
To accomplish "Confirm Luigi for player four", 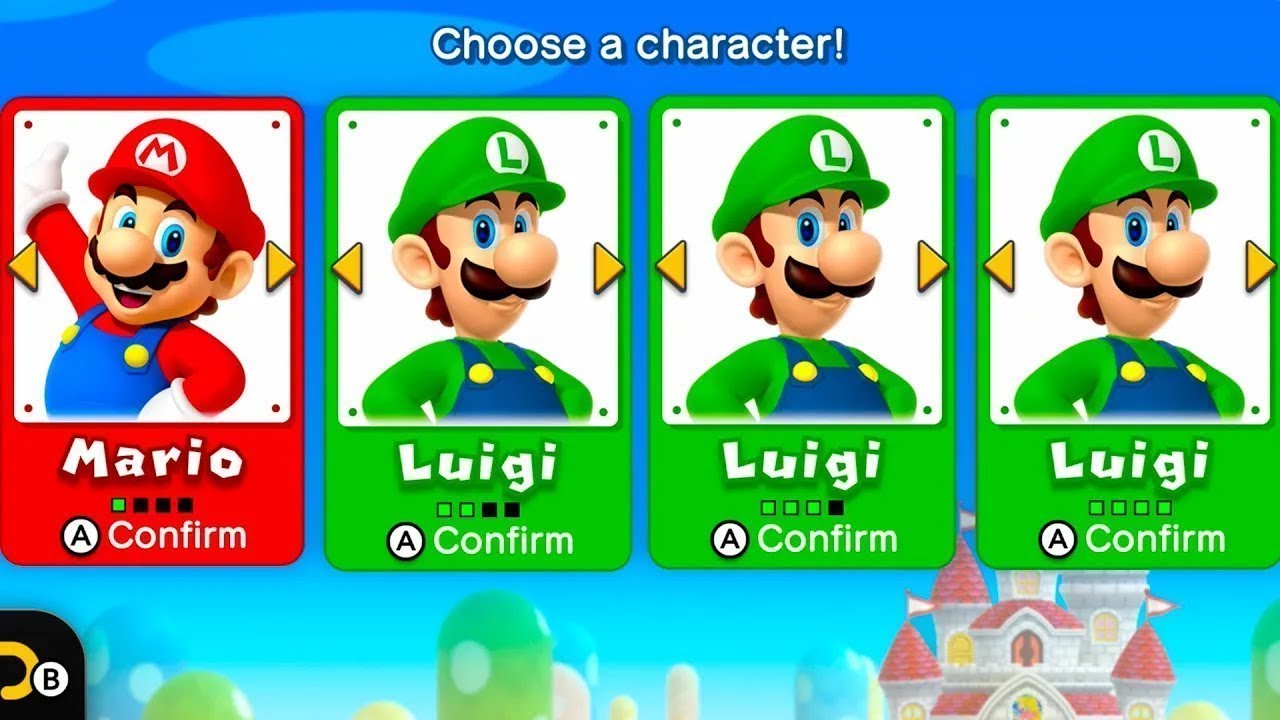I will point(1132,540).
